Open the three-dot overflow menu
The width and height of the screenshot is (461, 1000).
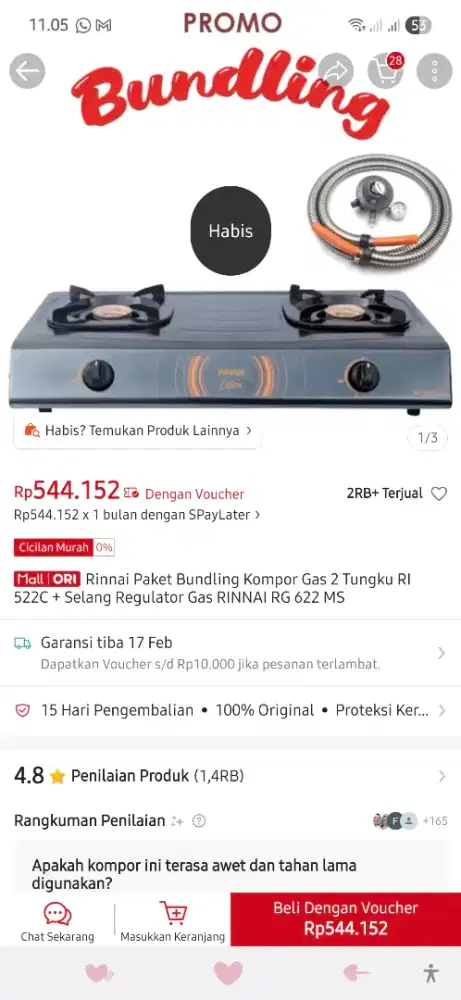pyautogui.click(x=434, y=71)
